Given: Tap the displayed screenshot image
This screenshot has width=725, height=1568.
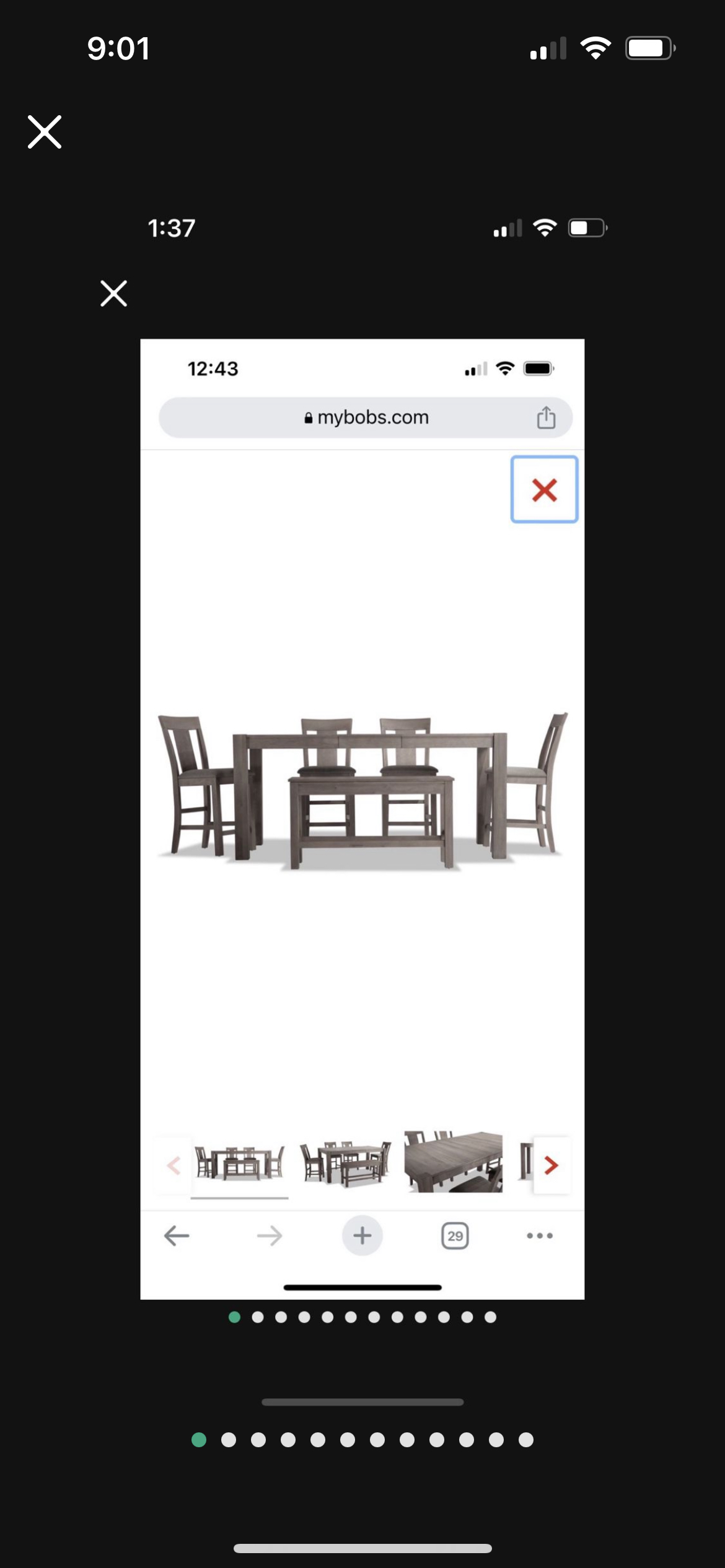Looking at the screenshot, I should point(362,805).
